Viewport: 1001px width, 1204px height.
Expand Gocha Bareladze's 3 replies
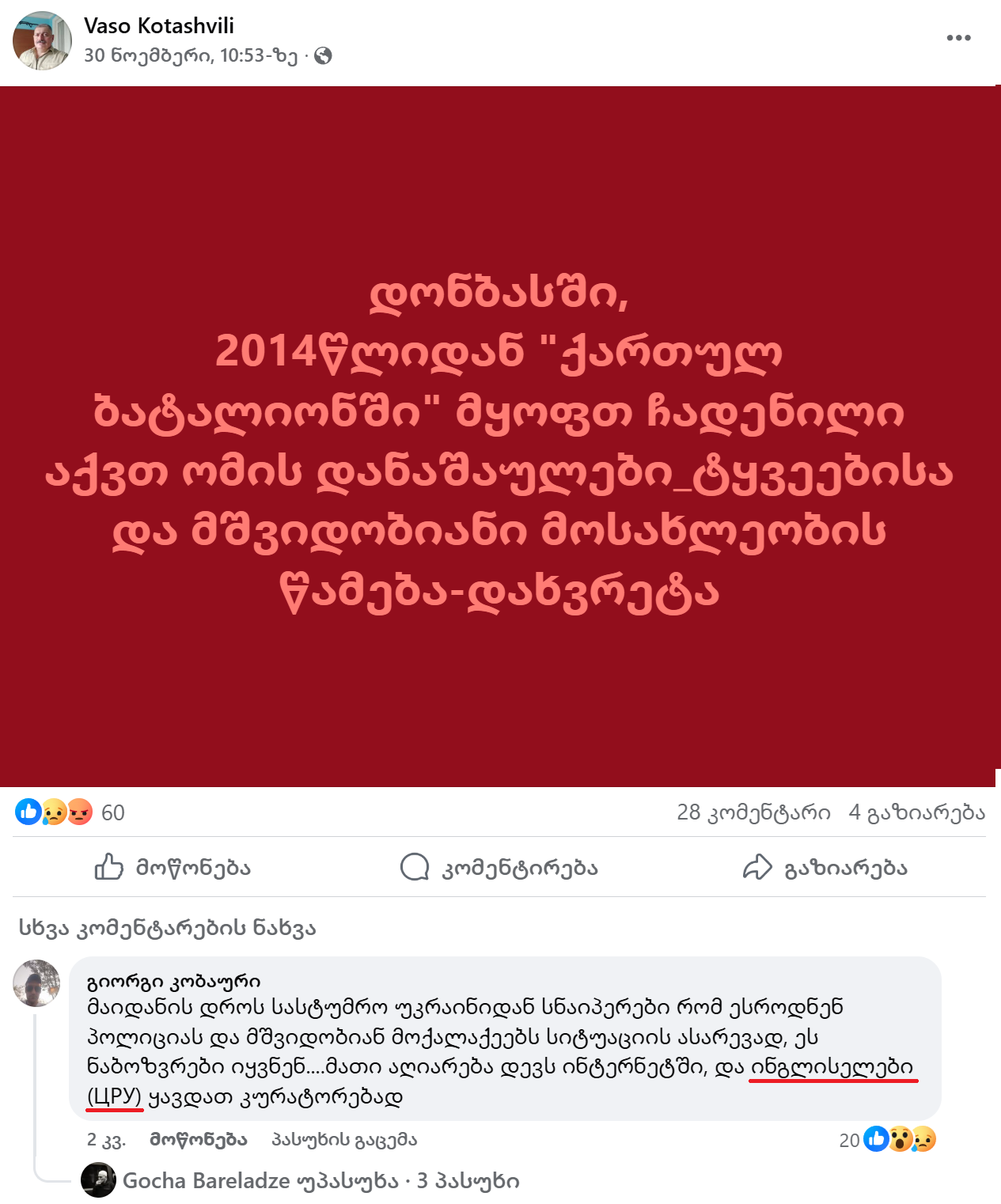coord(320,1181)
